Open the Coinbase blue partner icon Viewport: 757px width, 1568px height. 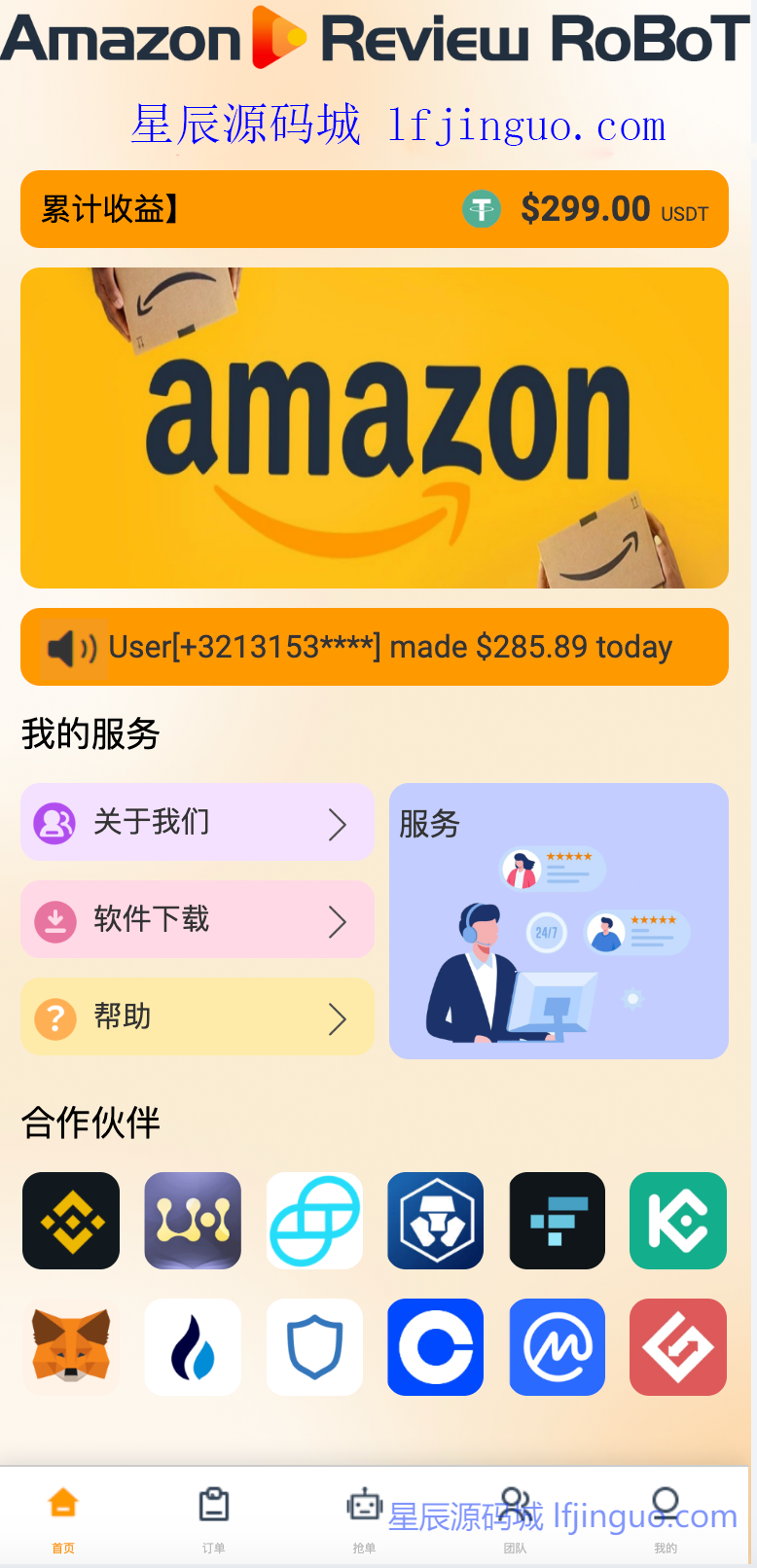tap(435, 1347)
